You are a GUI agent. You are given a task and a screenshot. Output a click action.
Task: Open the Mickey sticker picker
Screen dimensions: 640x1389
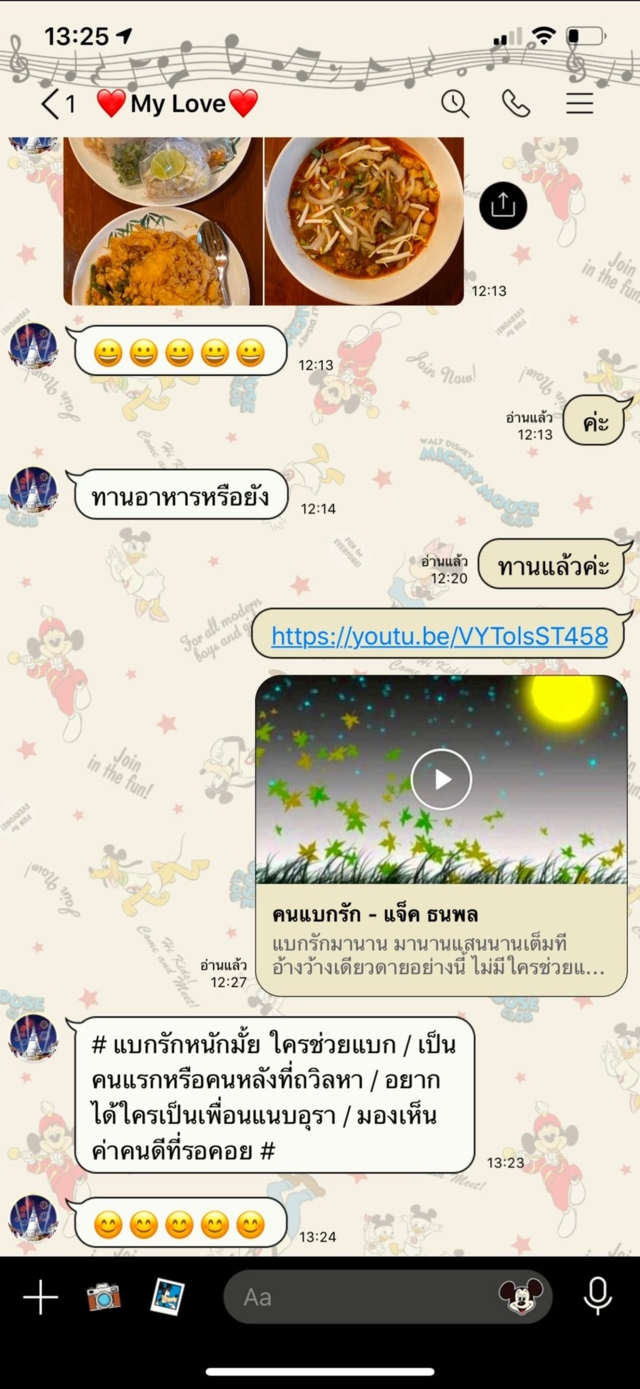520,1297
